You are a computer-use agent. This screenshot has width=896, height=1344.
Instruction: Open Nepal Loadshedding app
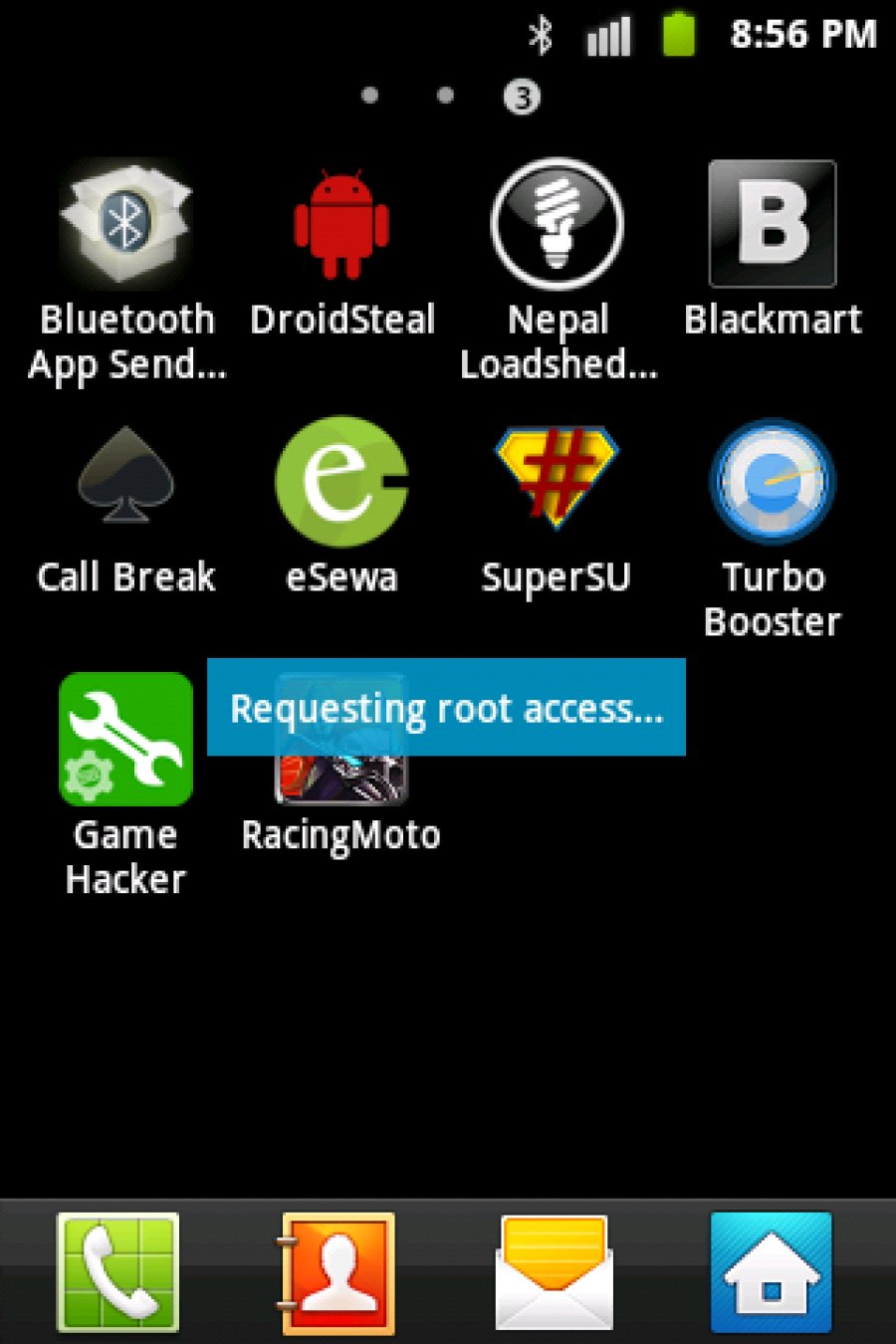(558, 227)
